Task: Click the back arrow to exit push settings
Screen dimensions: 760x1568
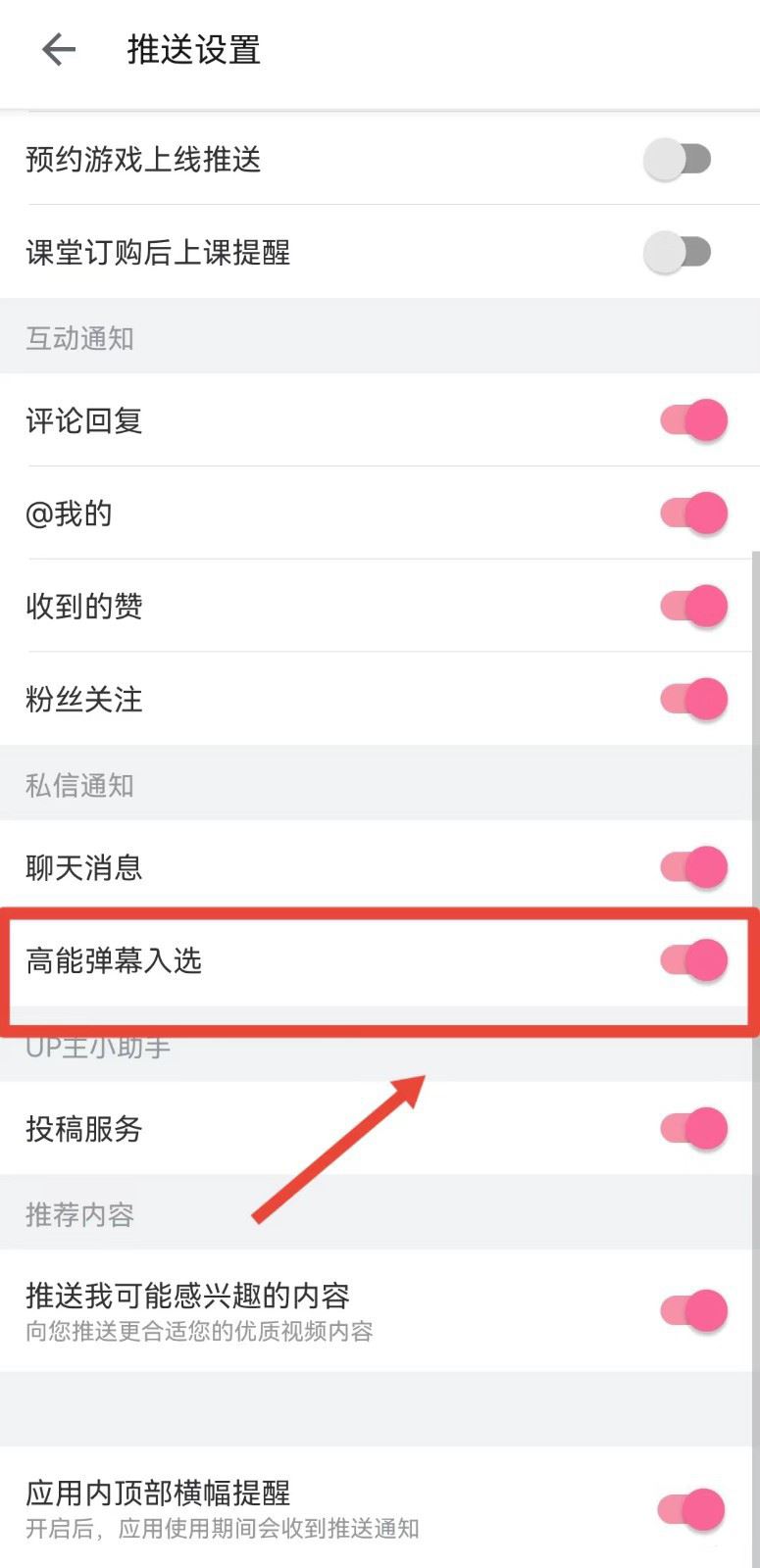Action: [59, 49]
